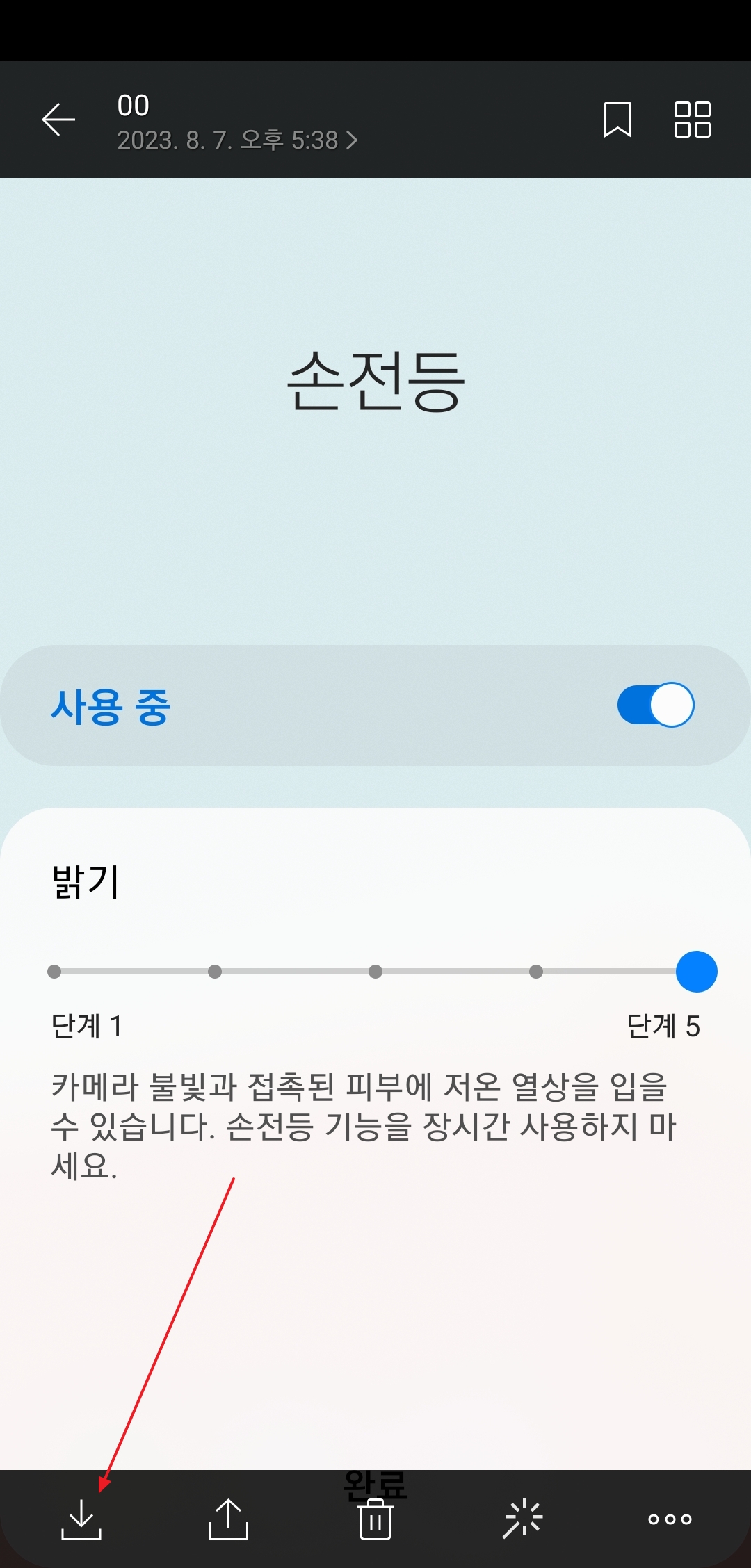Expand the date details chevron
Screen dimensions: 751x1568
coord(352,140)
